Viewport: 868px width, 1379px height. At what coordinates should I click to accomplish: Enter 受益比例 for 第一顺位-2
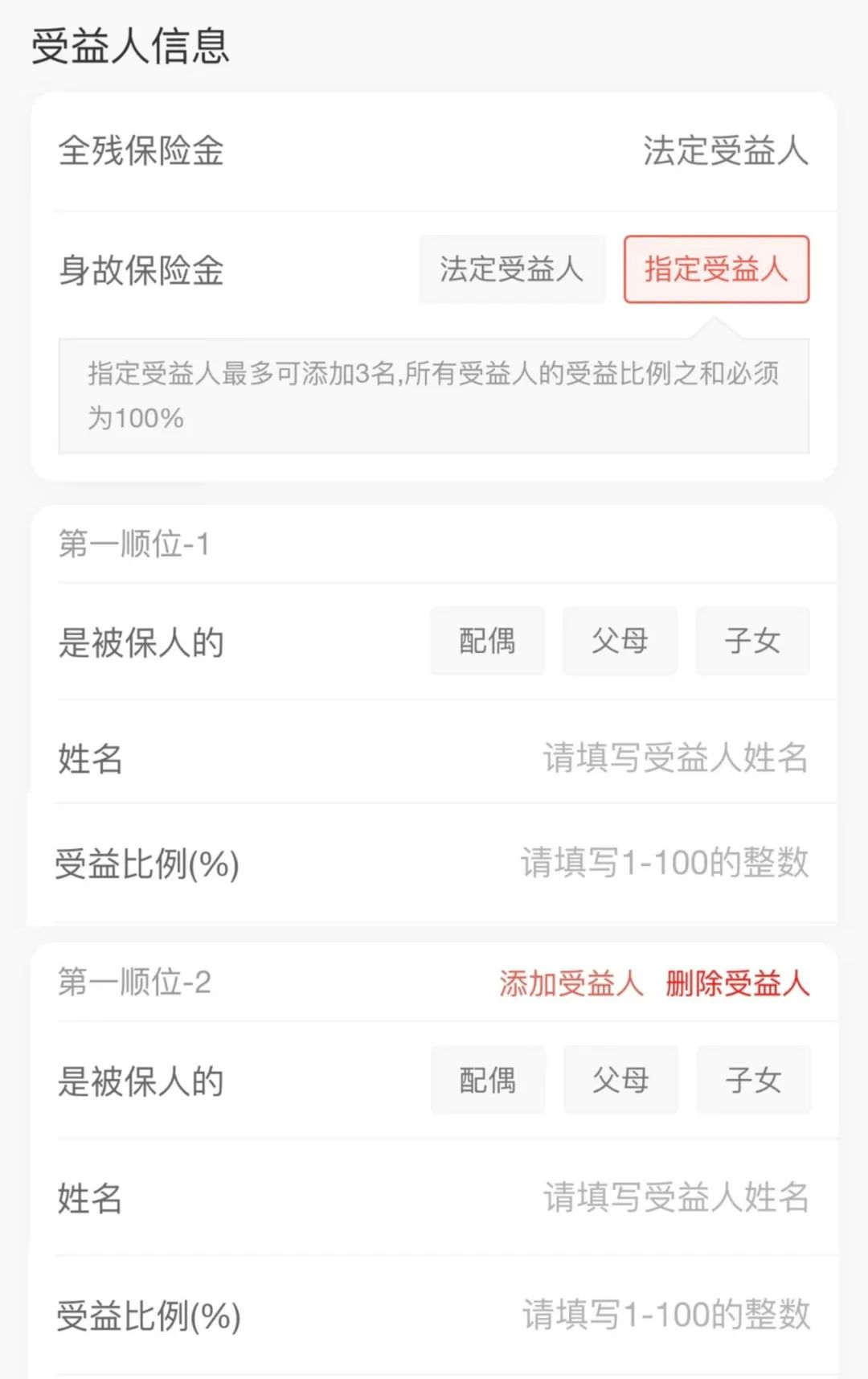(665, 1315)
